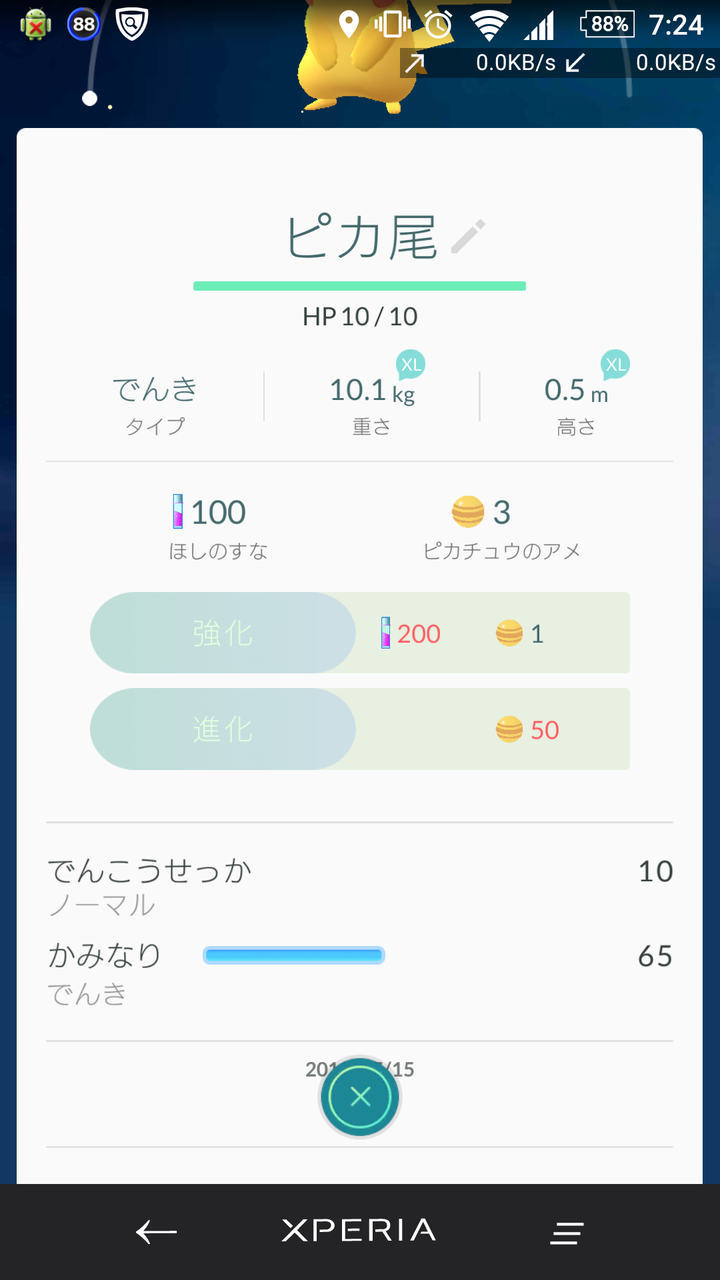Tap the HP 10 / 10 health bar
The height and width of the screenshot is (1280, 720).
[359, 286]
